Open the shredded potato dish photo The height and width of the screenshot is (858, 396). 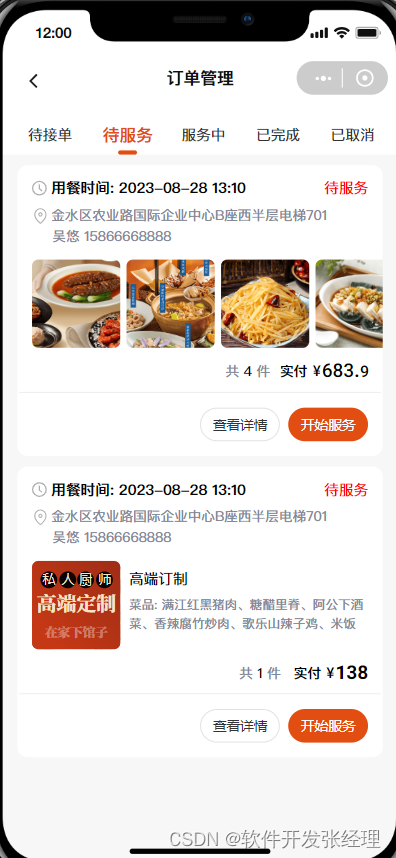[x=265, y=304]
